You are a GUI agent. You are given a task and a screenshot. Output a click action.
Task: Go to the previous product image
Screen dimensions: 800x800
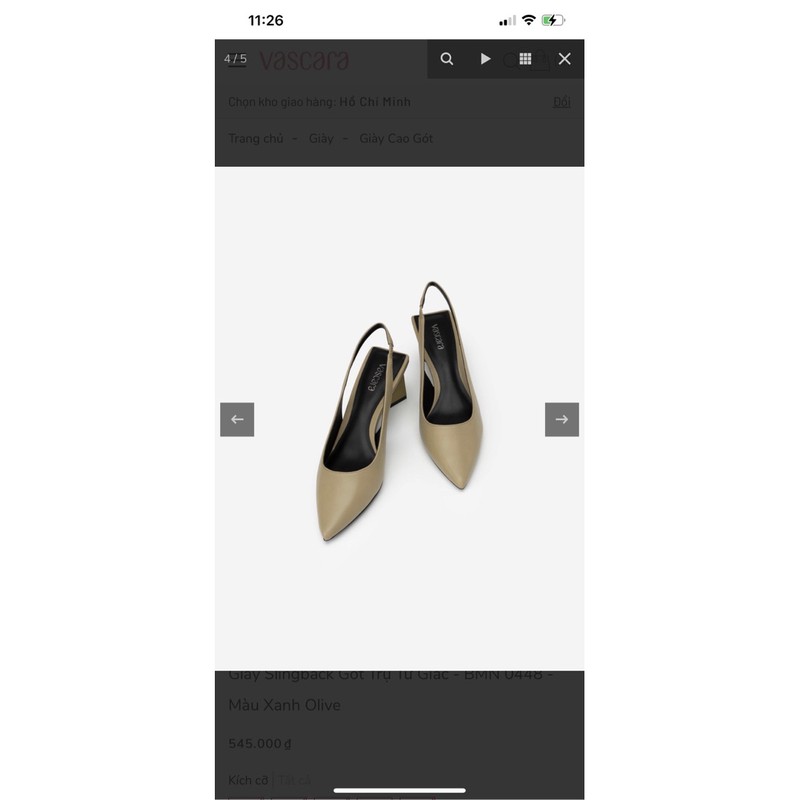237,420
